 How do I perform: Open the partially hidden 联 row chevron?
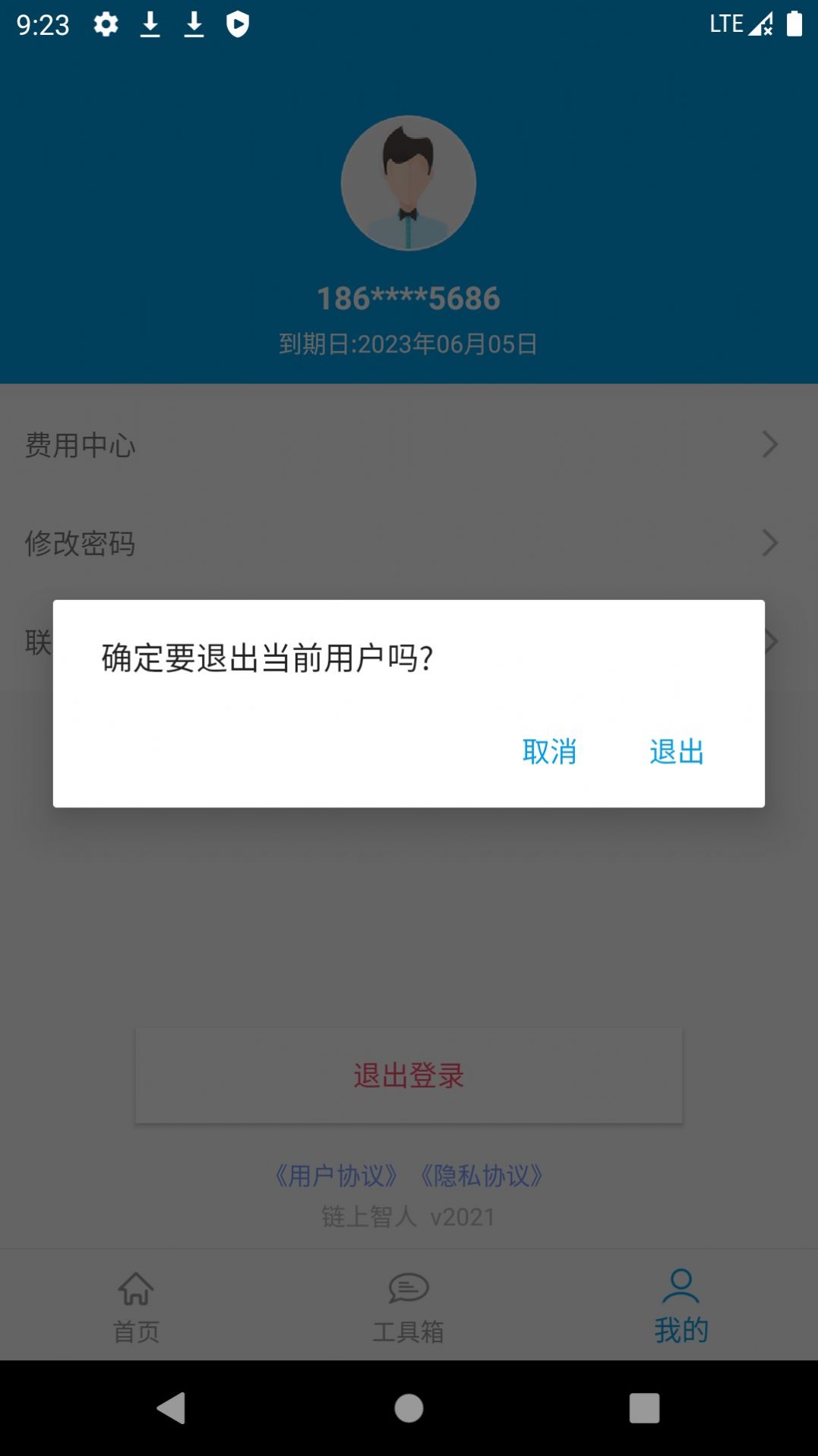coord(769,642)
